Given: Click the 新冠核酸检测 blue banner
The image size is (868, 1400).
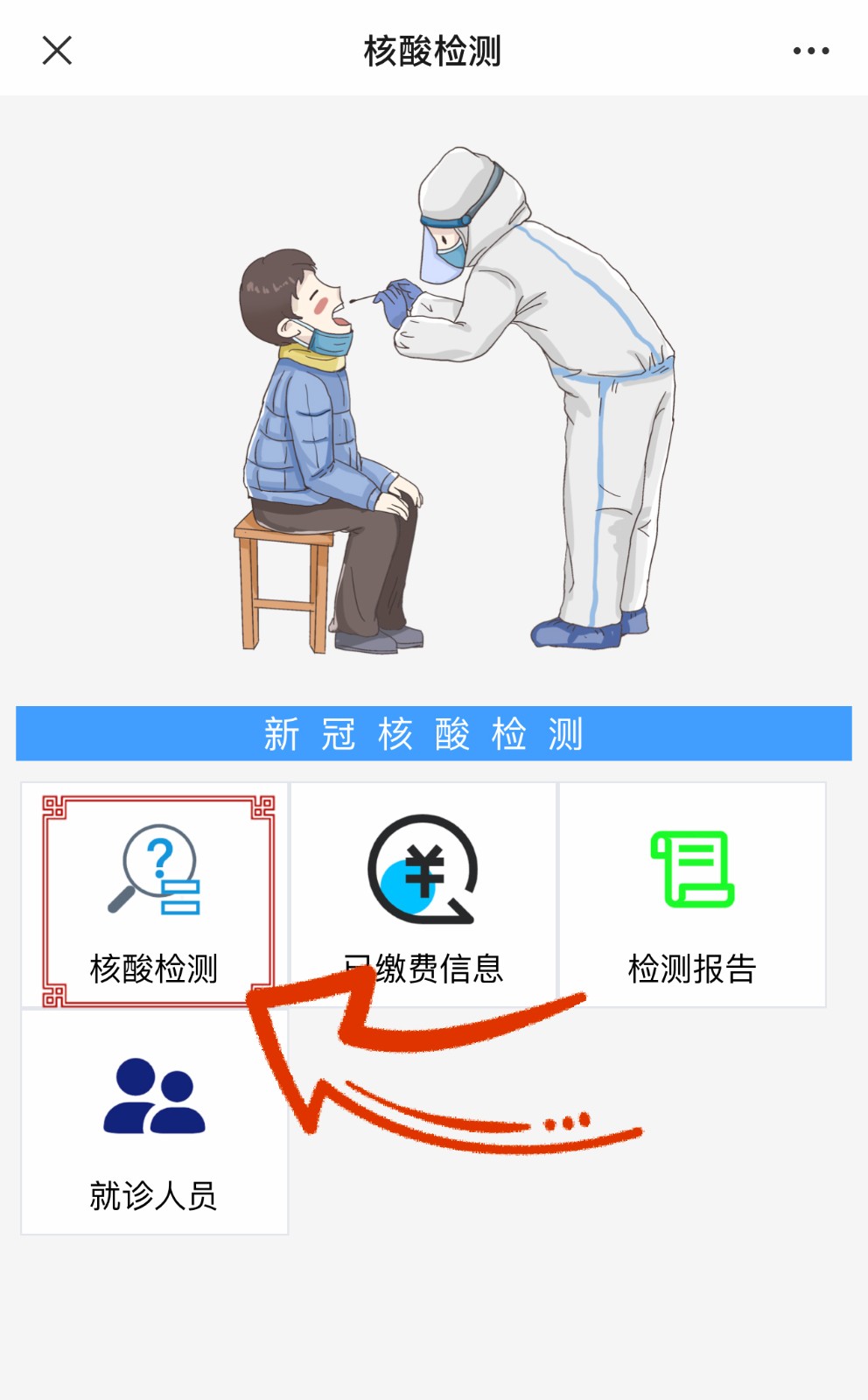Looking at the screenshot, I should (434, 734).
